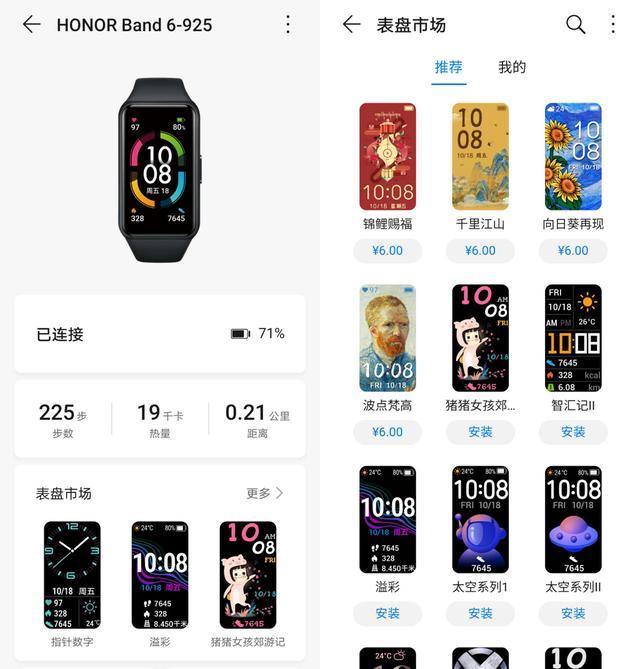Search watch faces in 表盘市场
640x669 pixels.
(x=575, y=25)
